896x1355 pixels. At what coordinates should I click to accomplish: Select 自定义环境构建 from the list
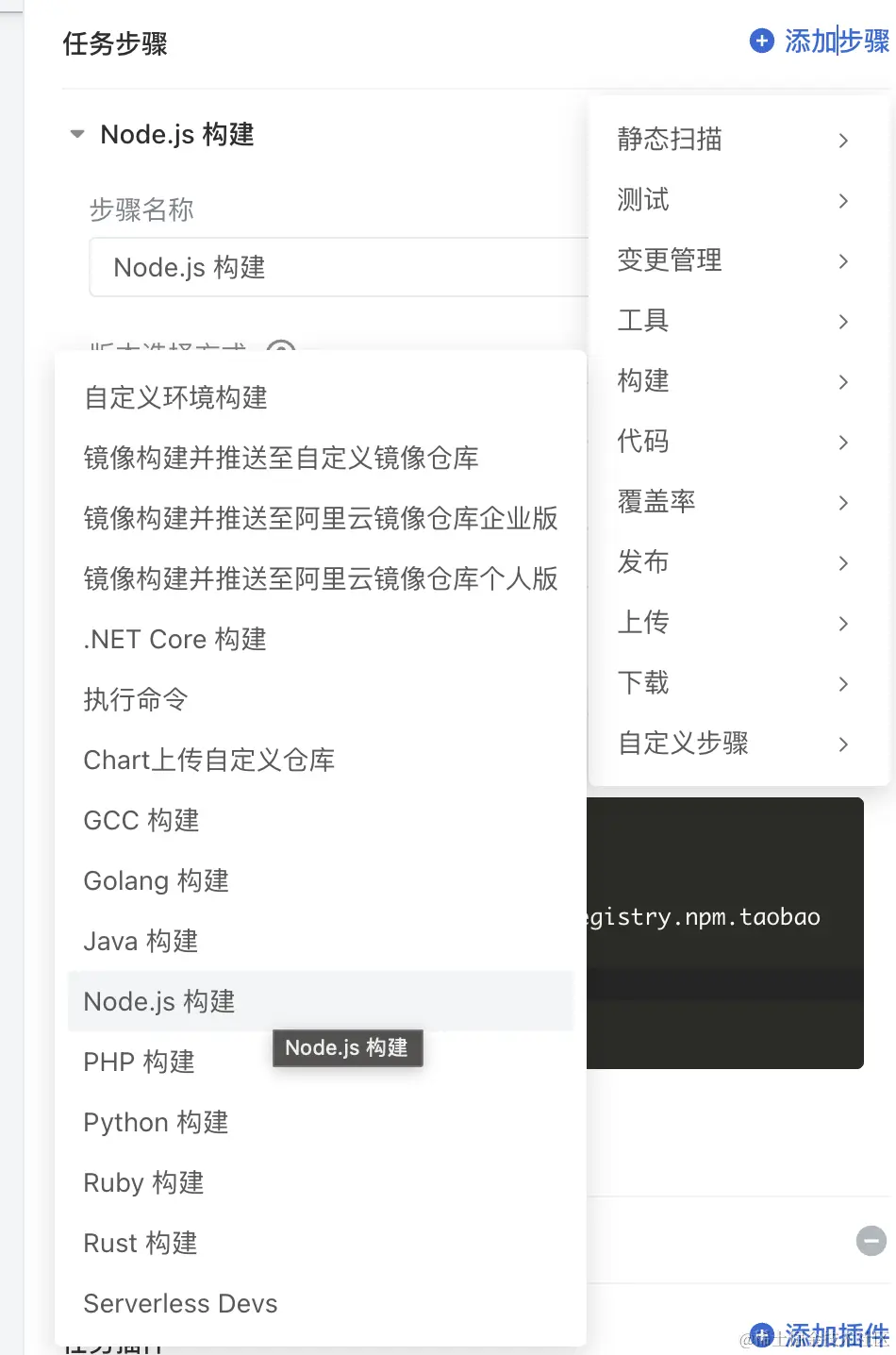pyautogui.click(x=176, y=398)
